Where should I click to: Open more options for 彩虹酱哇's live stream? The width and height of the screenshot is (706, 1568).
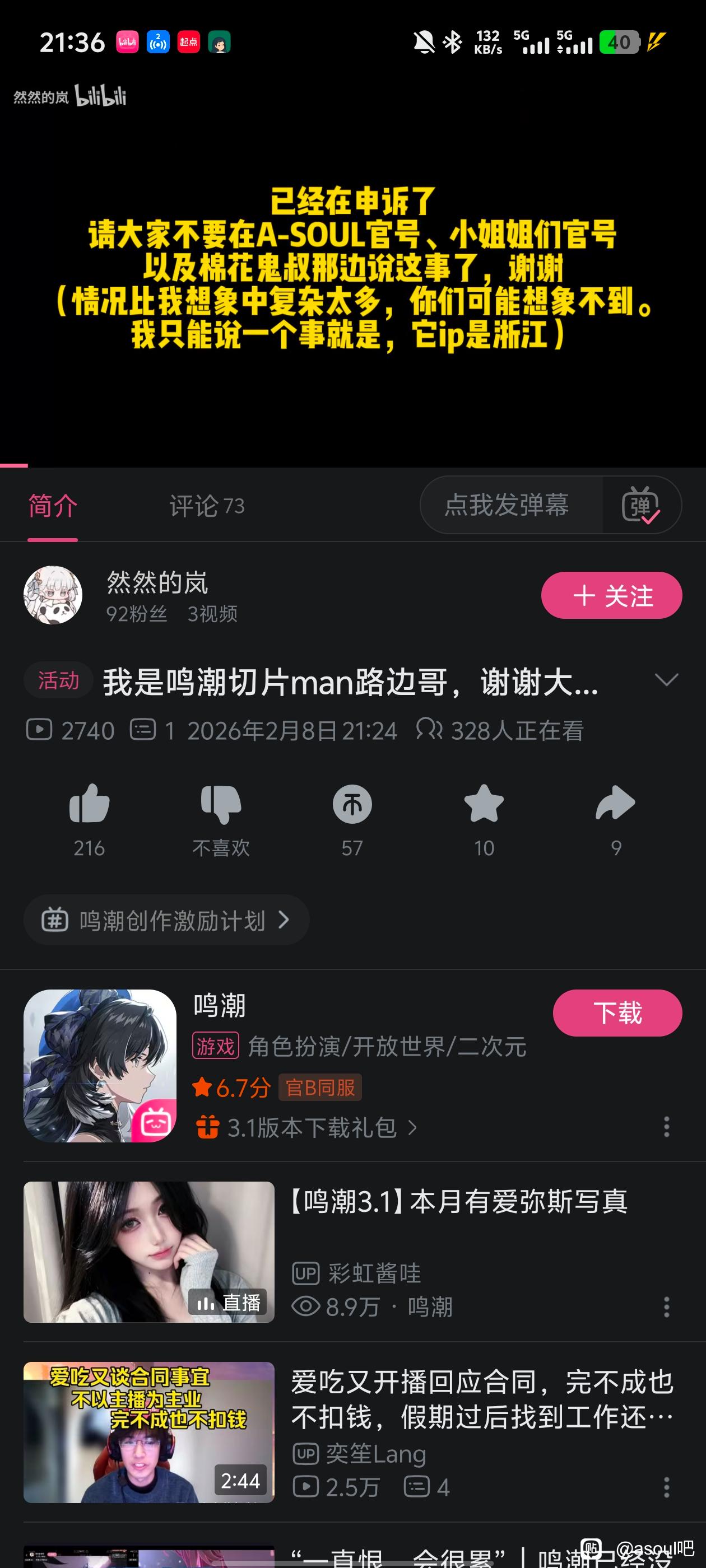point(666,1307)
